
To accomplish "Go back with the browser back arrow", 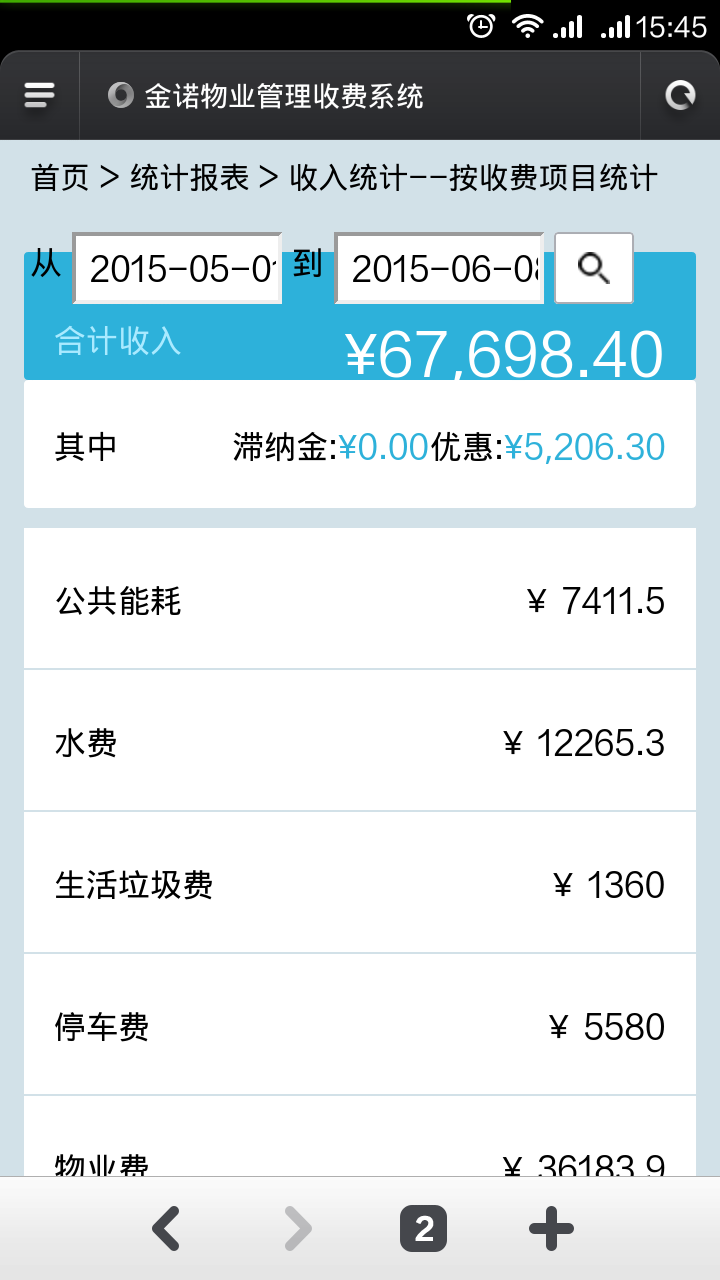I will [167, 1229].
